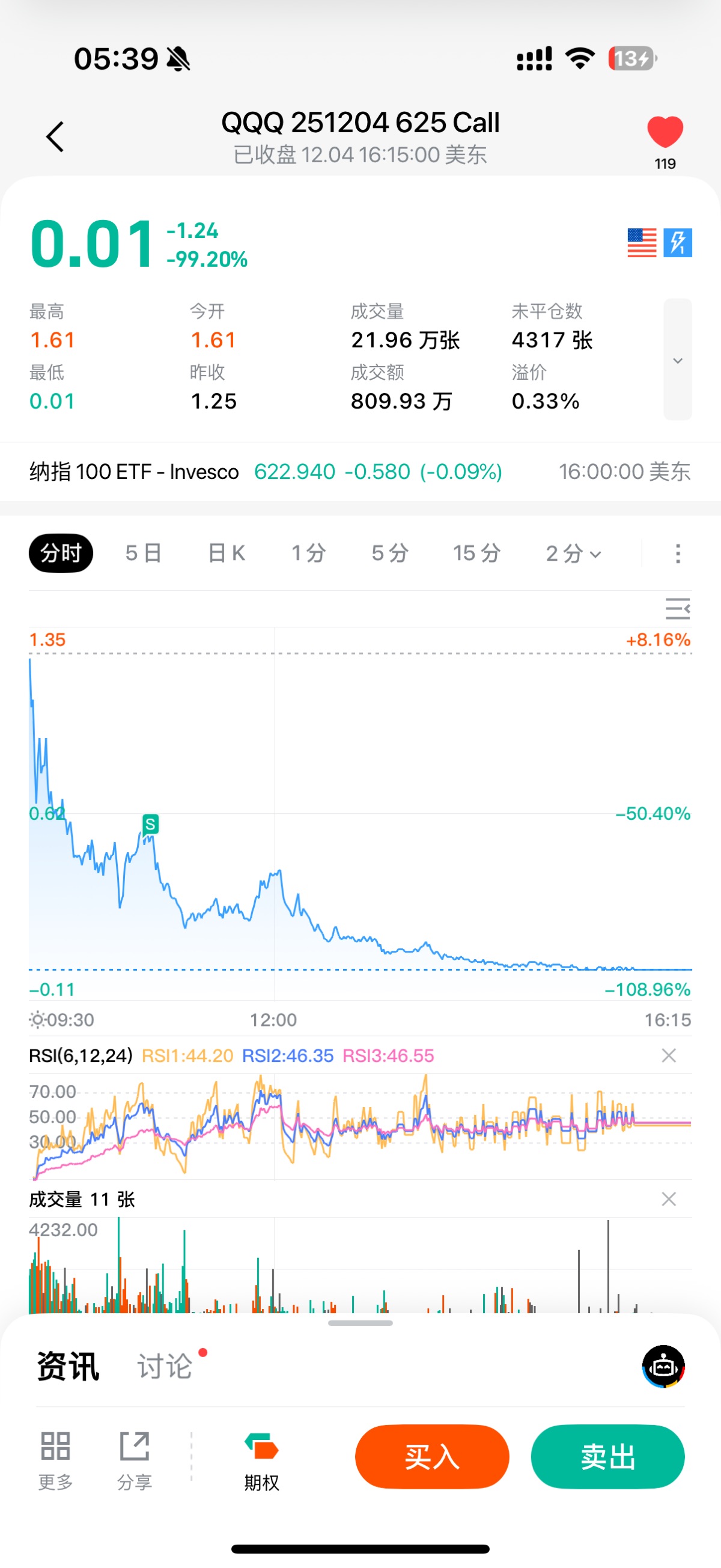This screenshot has height=1568, width=721.
Task: Open the AI assistant robot icon
Action: (x=663, y=1366)
